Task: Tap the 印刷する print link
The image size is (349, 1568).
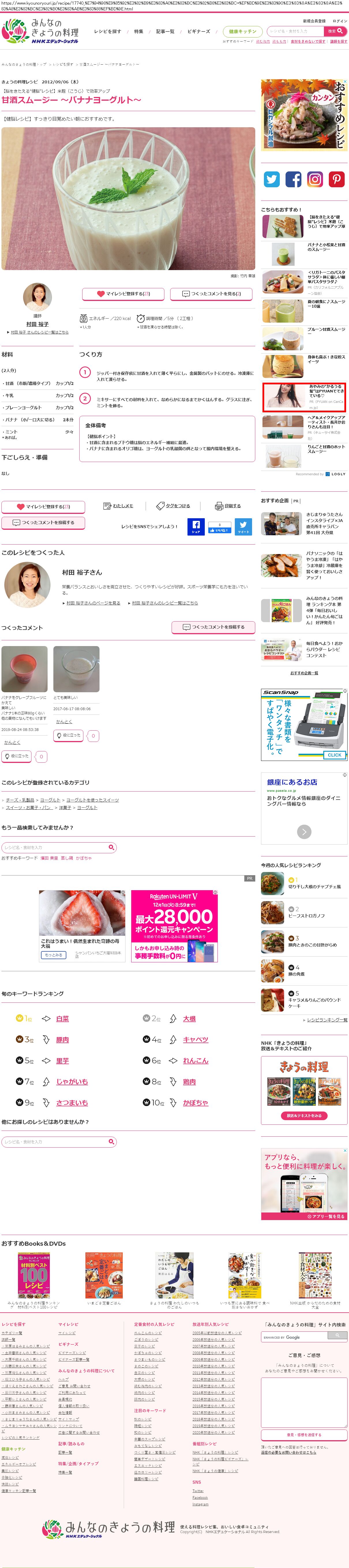Action: pyautogui.click(x=228, y=506)
